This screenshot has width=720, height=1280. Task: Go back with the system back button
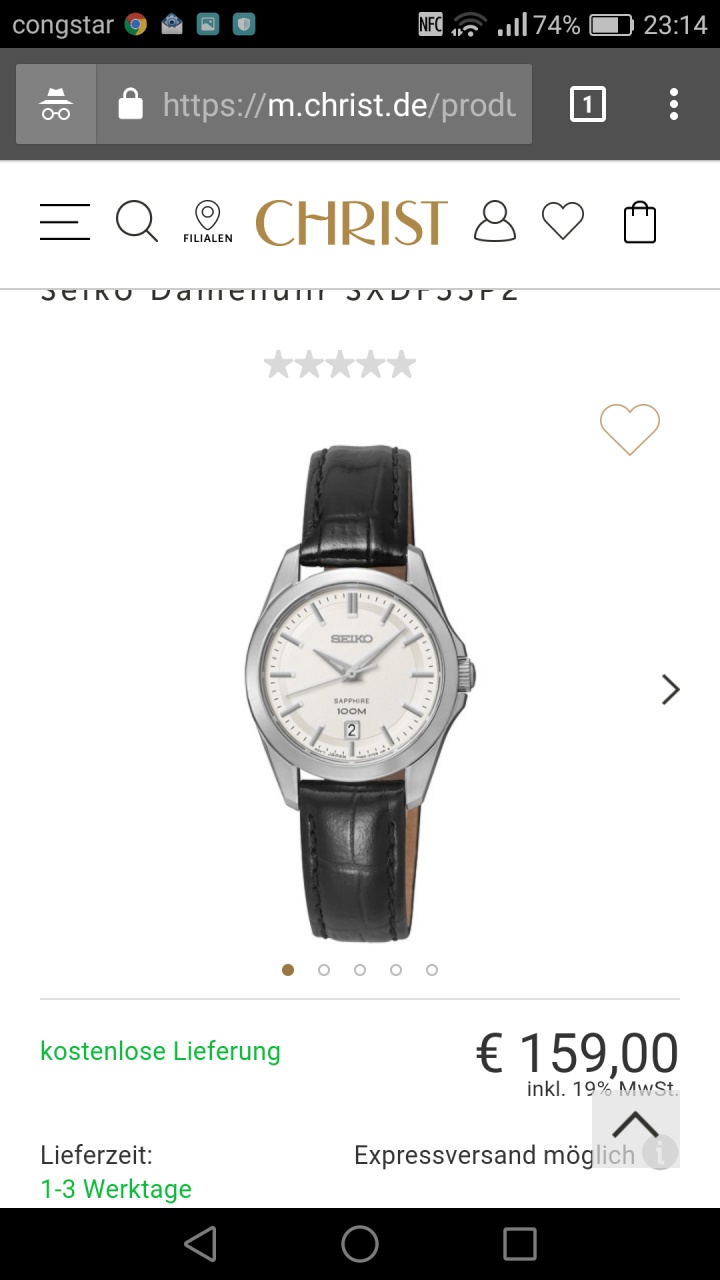200,1244
